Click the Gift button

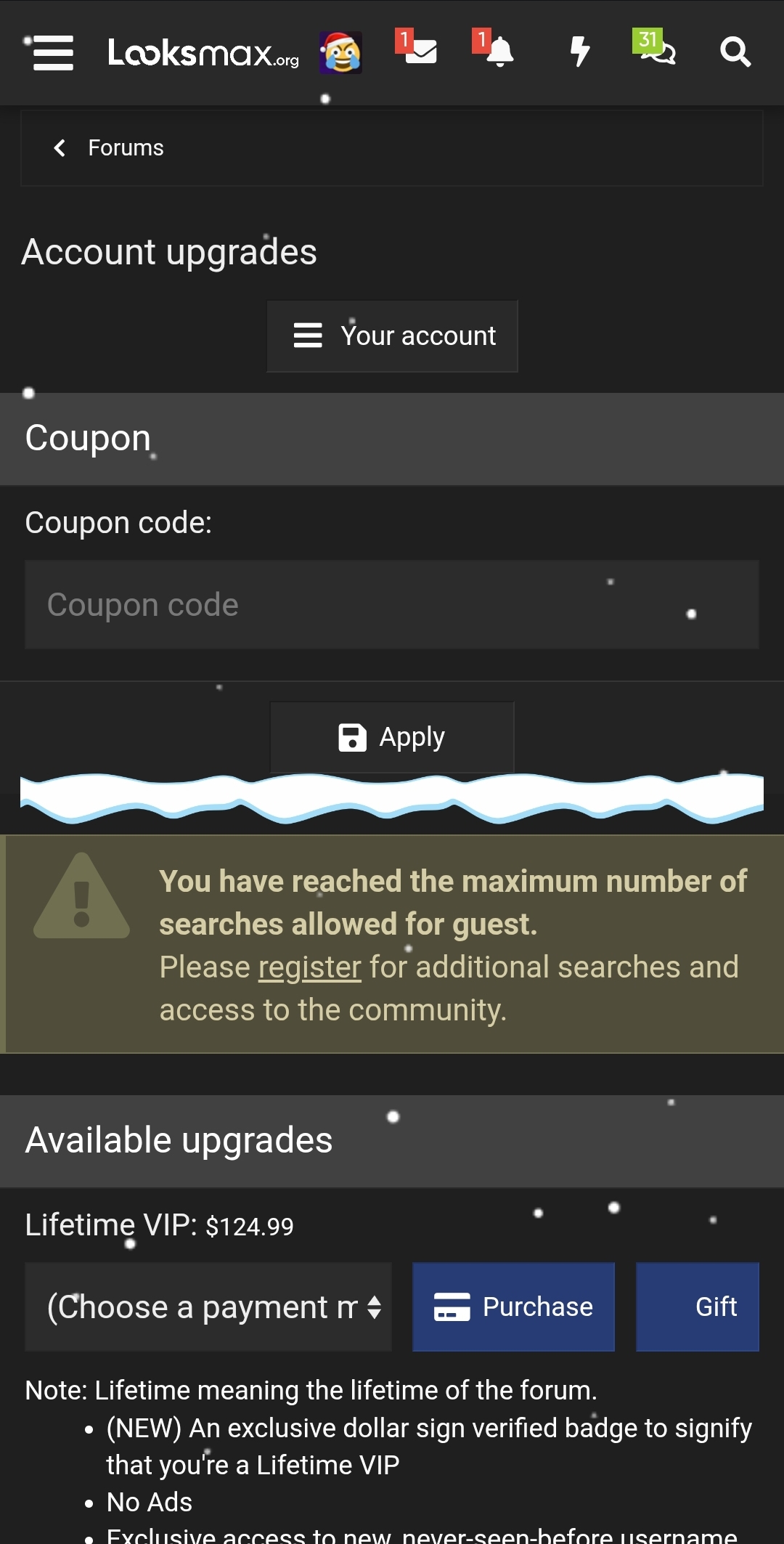696,1307
